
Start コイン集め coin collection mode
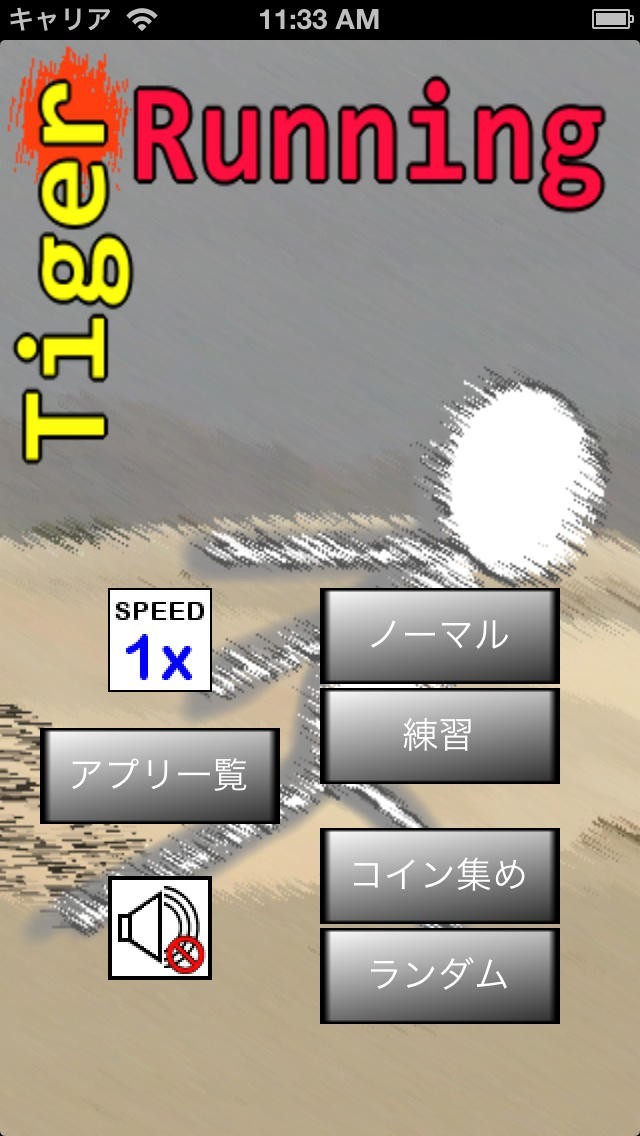click(x=440, y=876)
